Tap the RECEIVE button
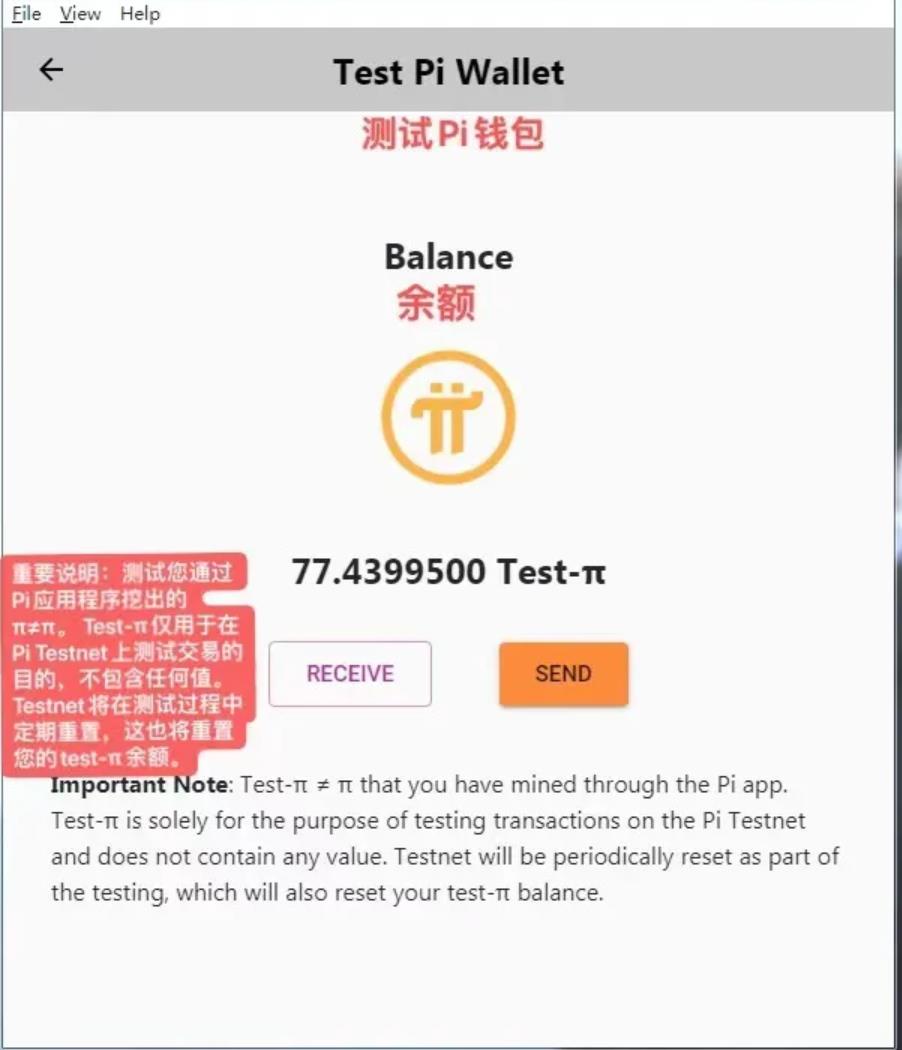Image resolution: width=902 pixels, height=1050 pixels. 350,674
